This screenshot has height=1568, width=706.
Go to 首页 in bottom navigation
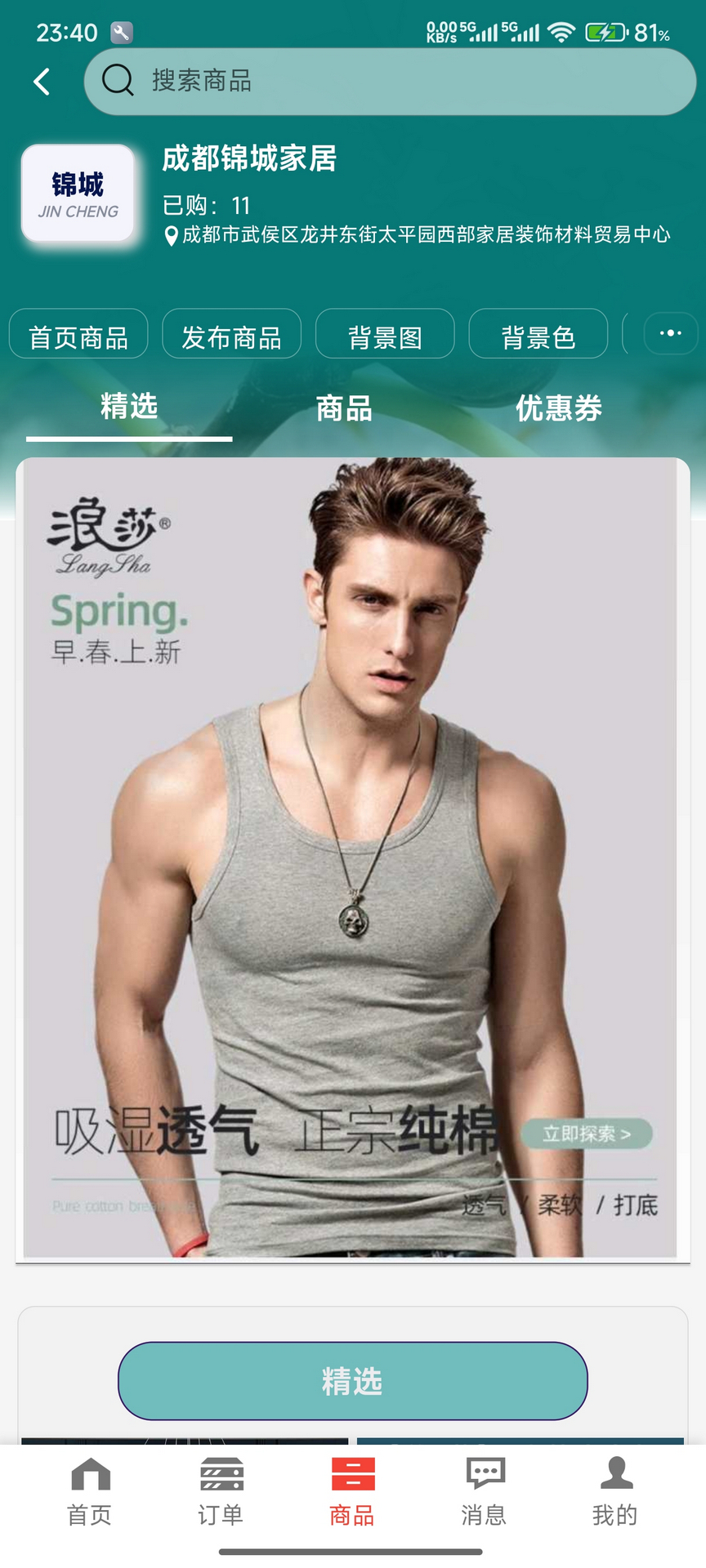(90, 1491)
